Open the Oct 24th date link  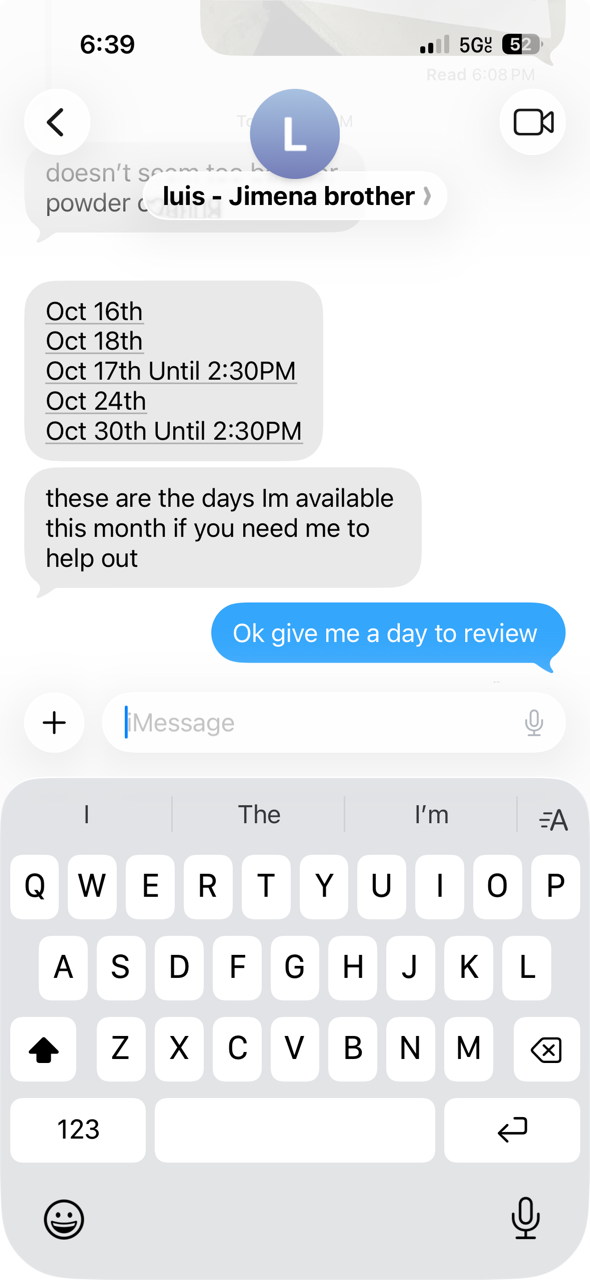click(96, 402)
